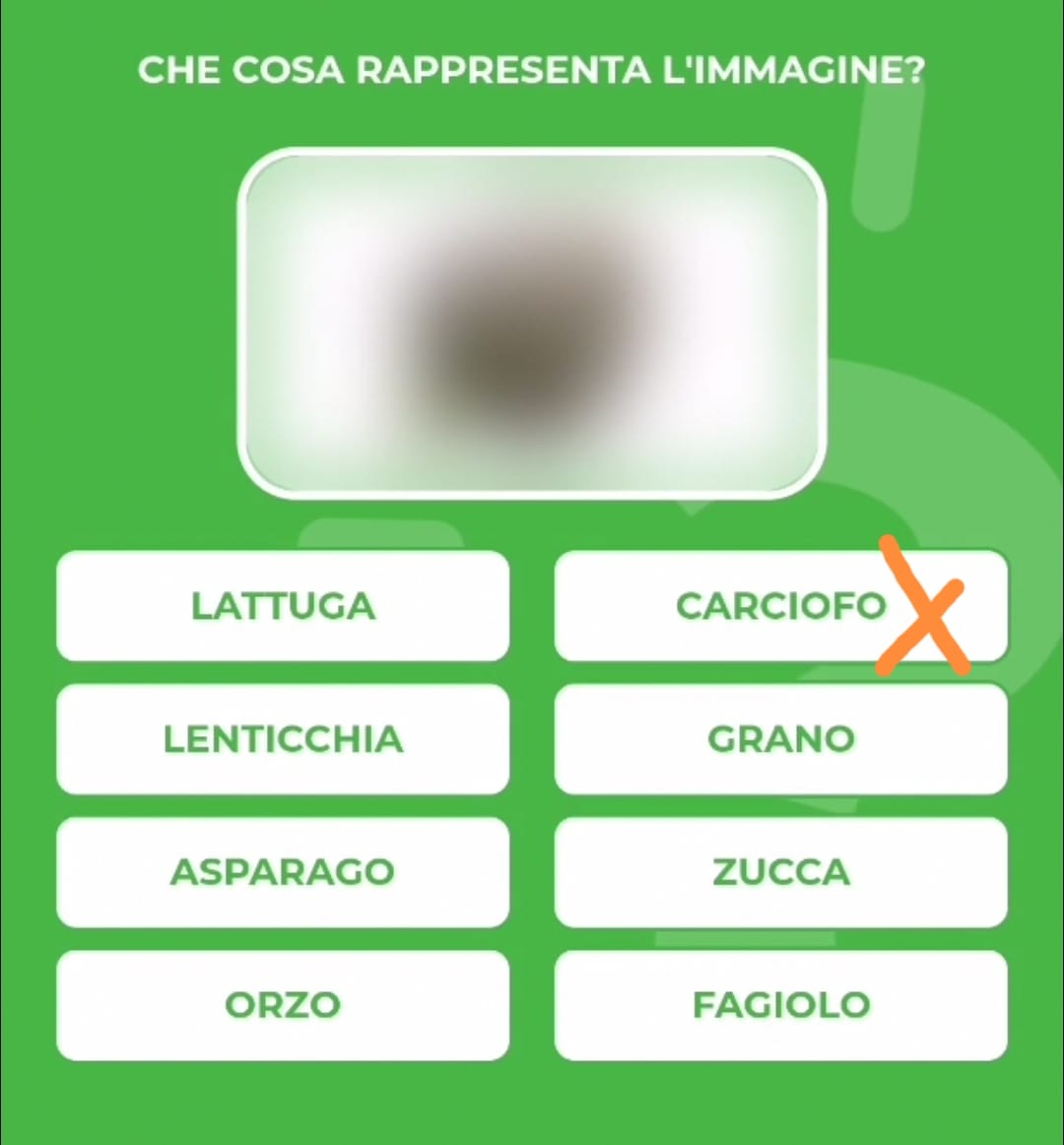Pick FAGIOLO as the answer

780,1005
